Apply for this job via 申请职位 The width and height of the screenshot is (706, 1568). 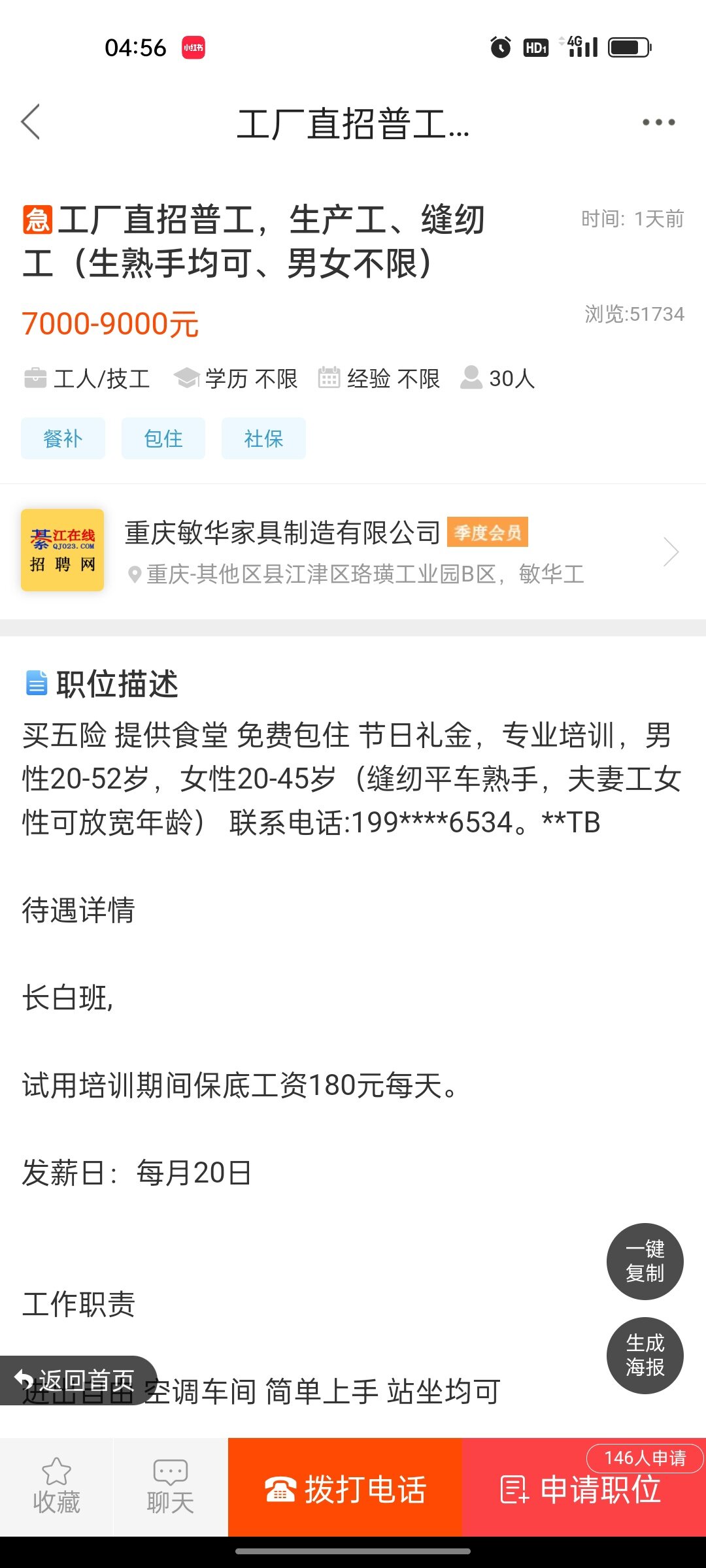[583, 1490]
